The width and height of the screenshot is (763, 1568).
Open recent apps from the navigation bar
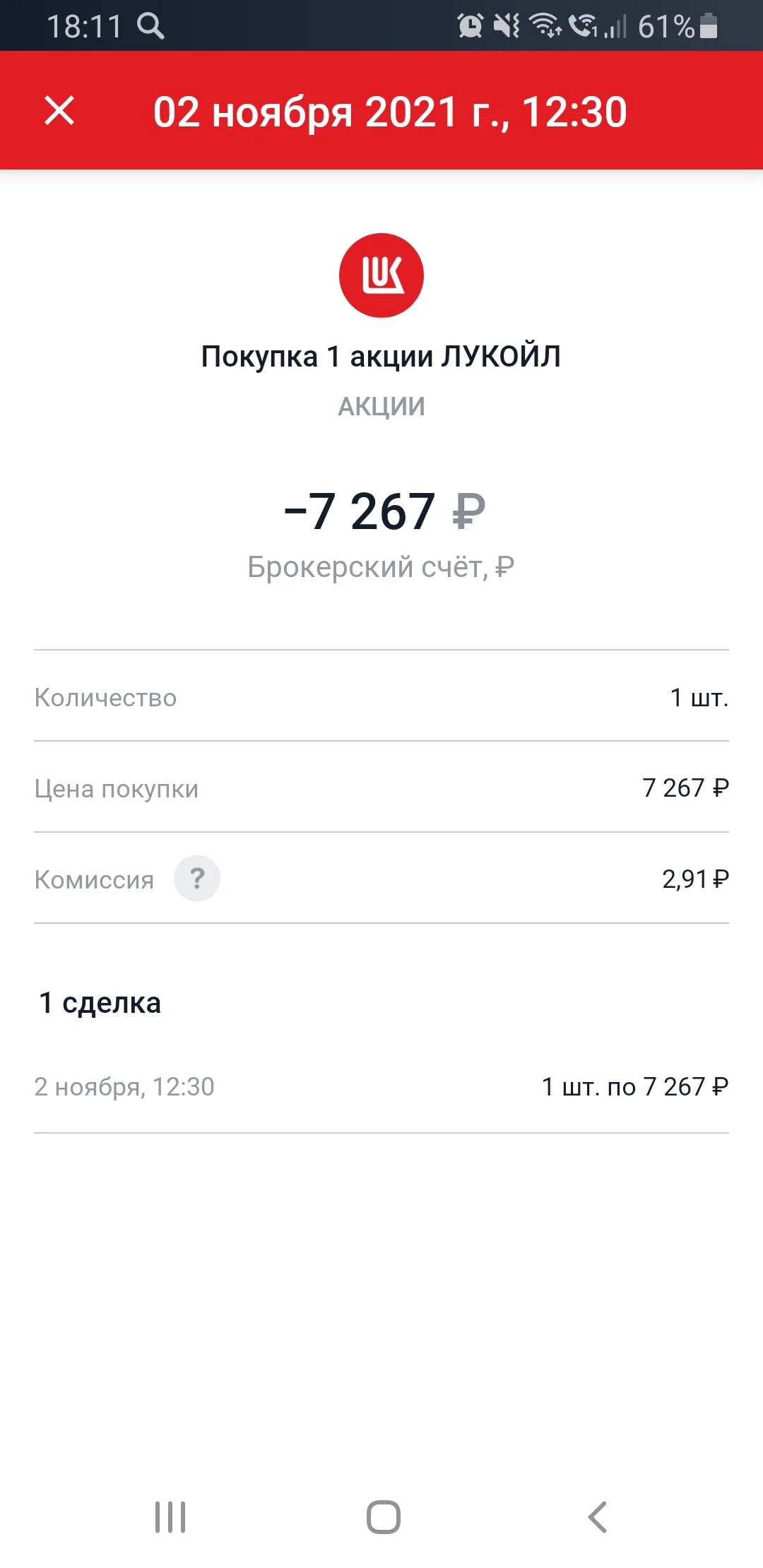click(170, 1516)
